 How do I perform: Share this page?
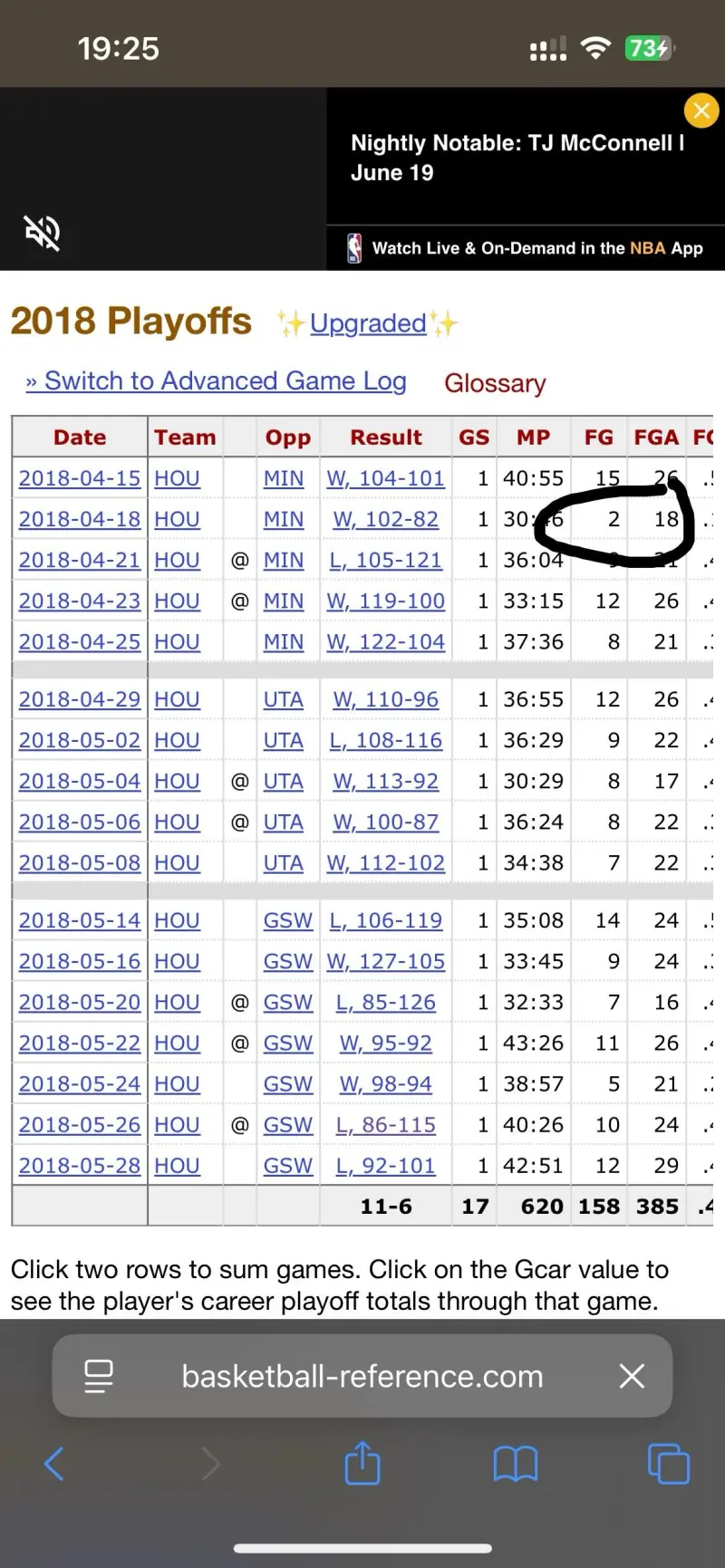[362, 1462]
